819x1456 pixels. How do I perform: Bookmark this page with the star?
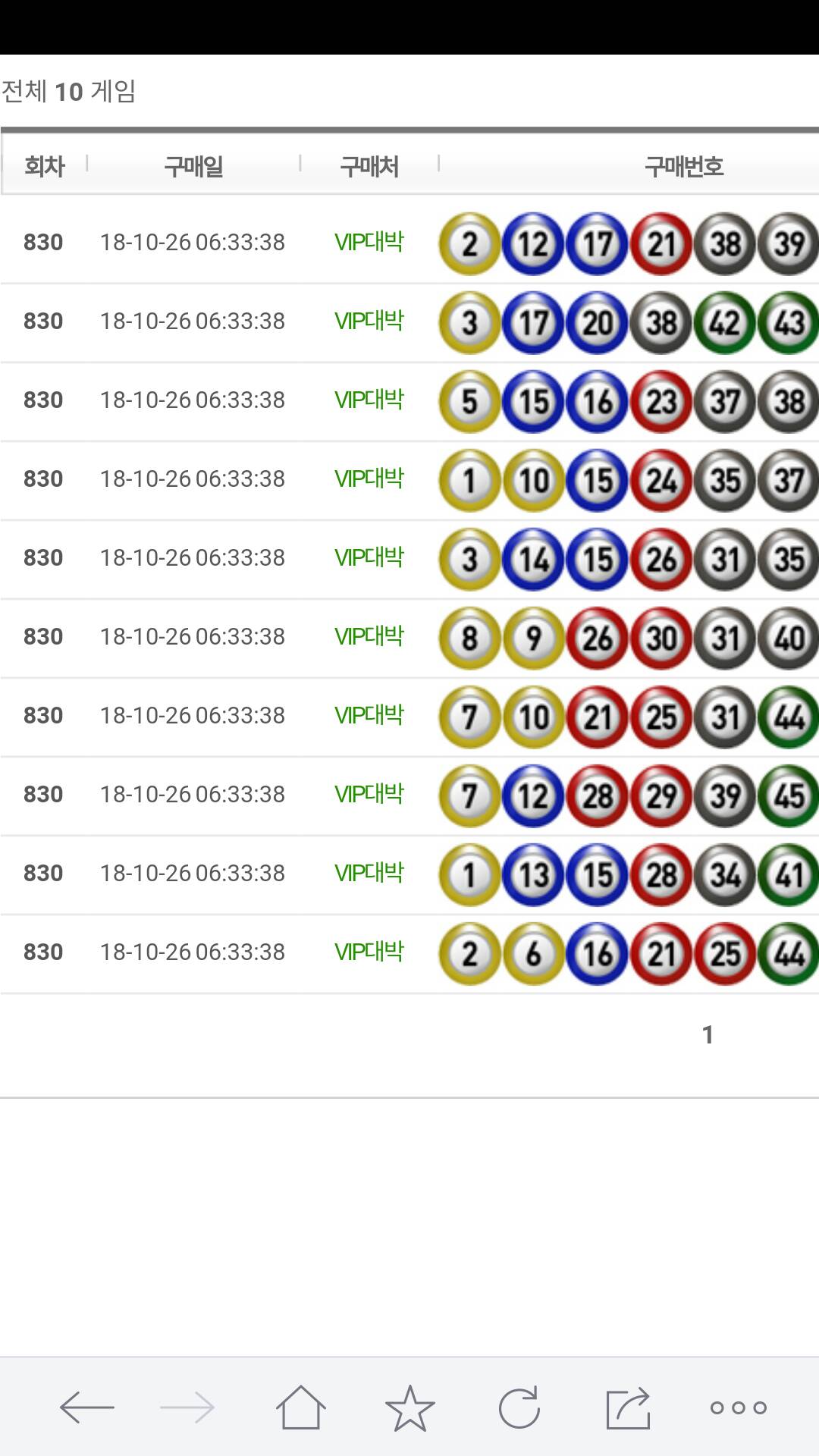(409, 1407)
